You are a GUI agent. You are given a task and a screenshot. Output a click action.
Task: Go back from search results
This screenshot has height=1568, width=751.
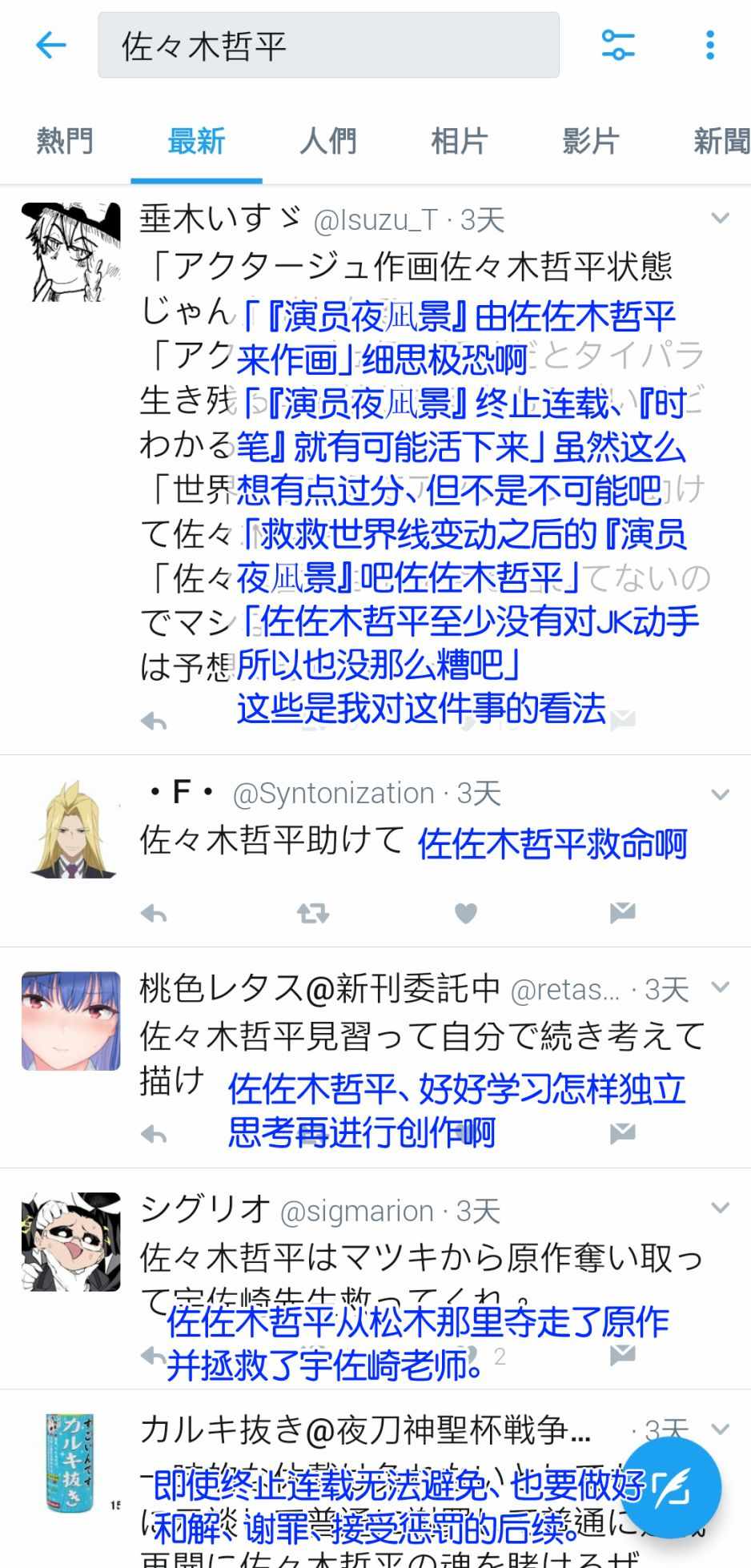tap(50, 45)
